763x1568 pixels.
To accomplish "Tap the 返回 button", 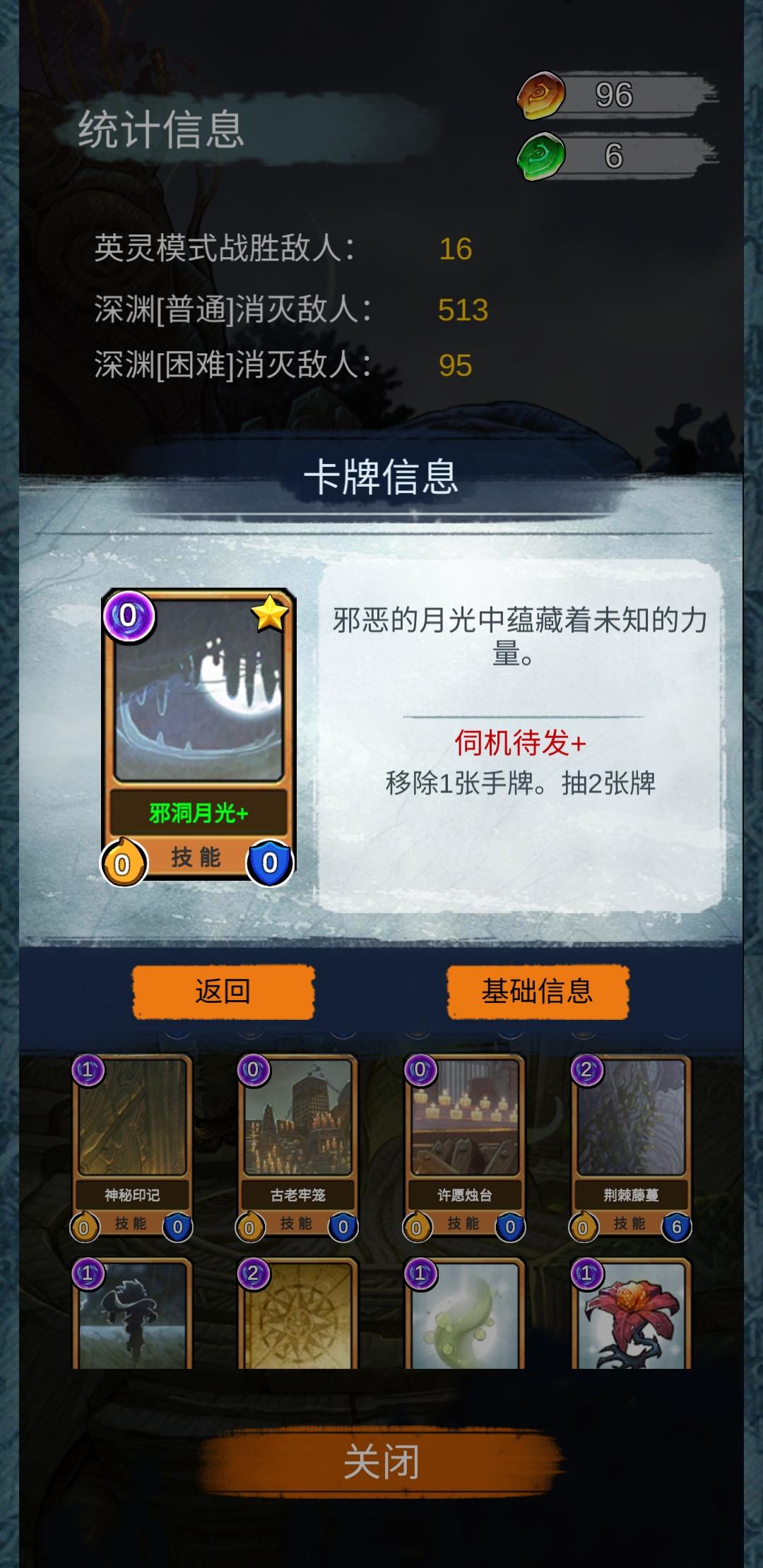I will pos(223,992).
